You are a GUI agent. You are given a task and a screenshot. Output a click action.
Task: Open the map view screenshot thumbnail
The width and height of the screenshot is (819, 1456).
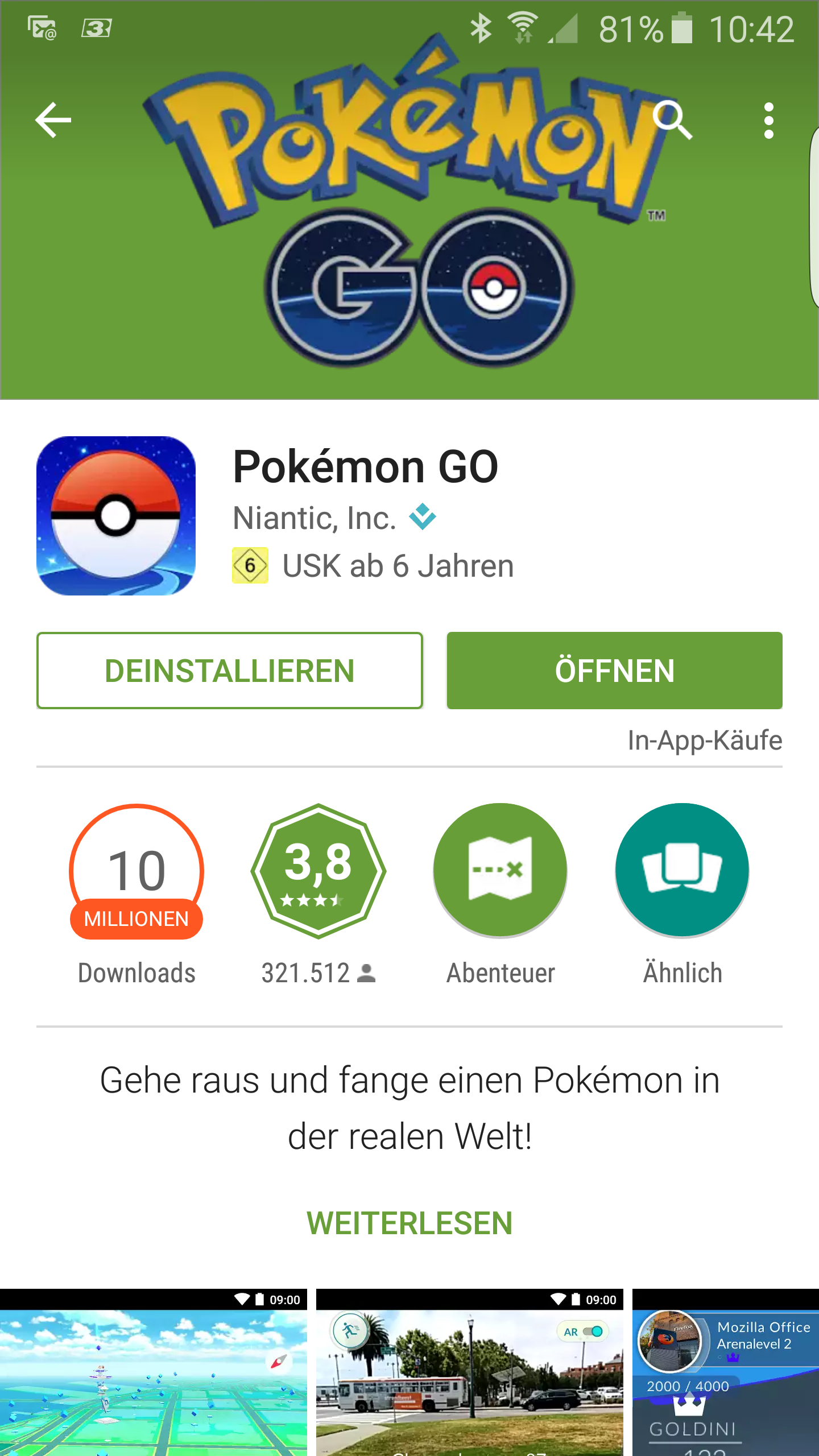(154, 1372)
